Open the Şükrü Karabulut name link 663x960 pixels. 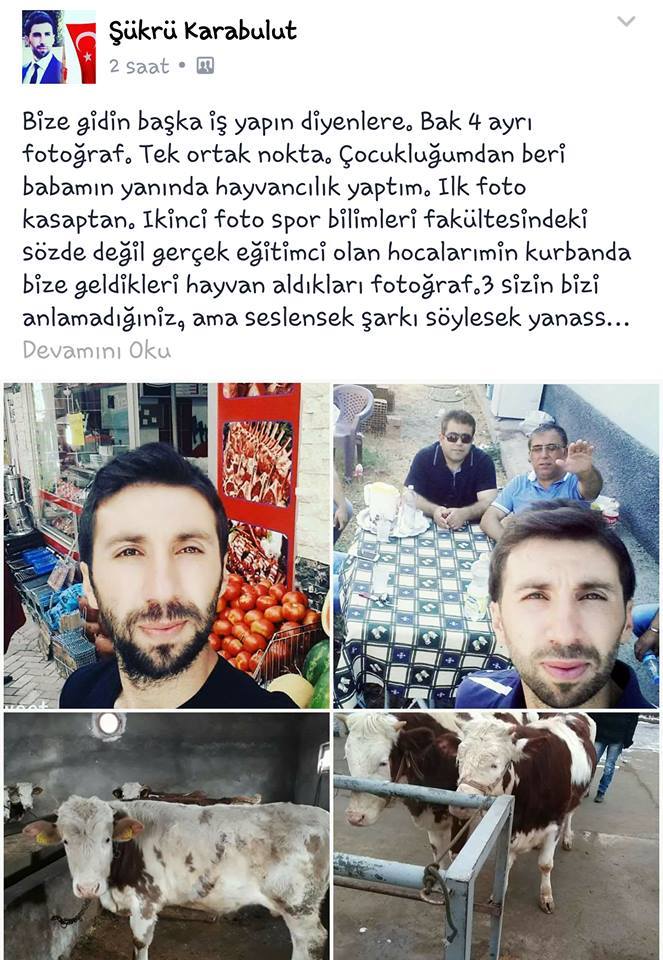click(x=202, y=31)
